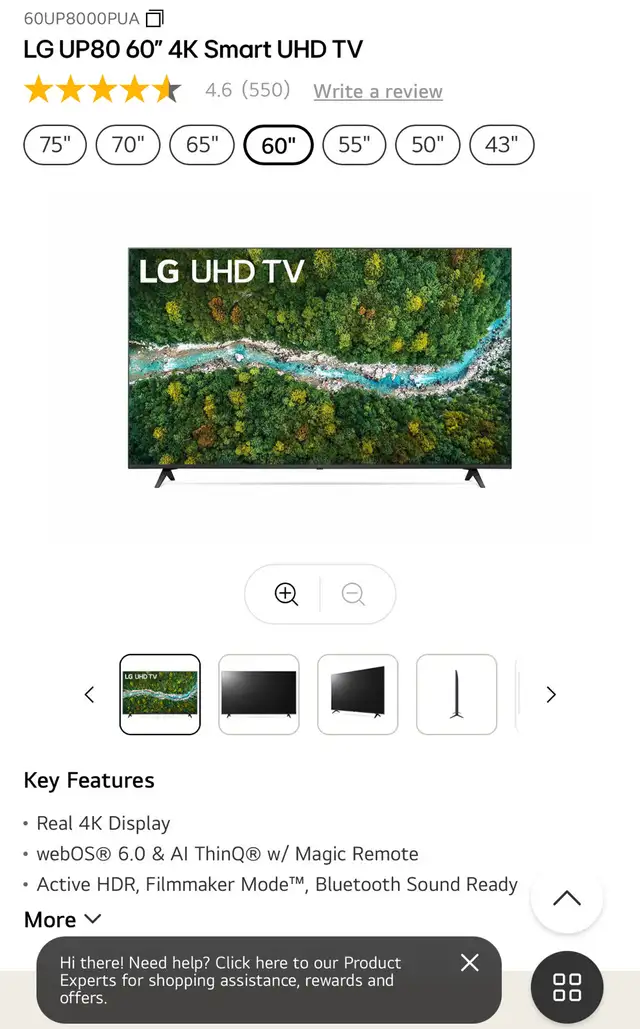Switch to the 50" size
The height and width of the screenshot is (1029, 640).
[x=427, y=144]
